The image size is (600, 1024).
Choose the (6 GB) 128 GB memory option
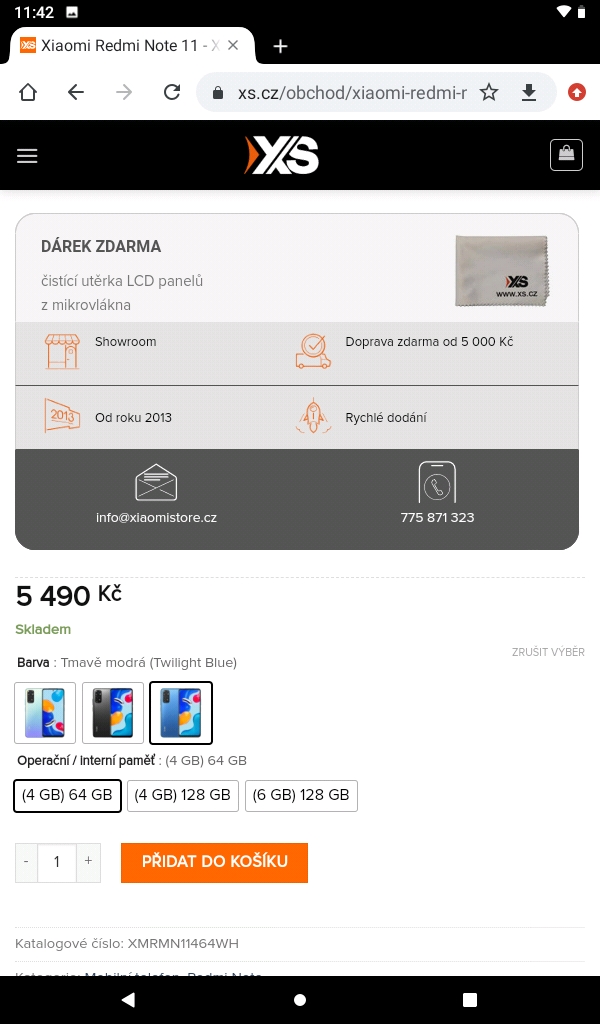[301, 796]
